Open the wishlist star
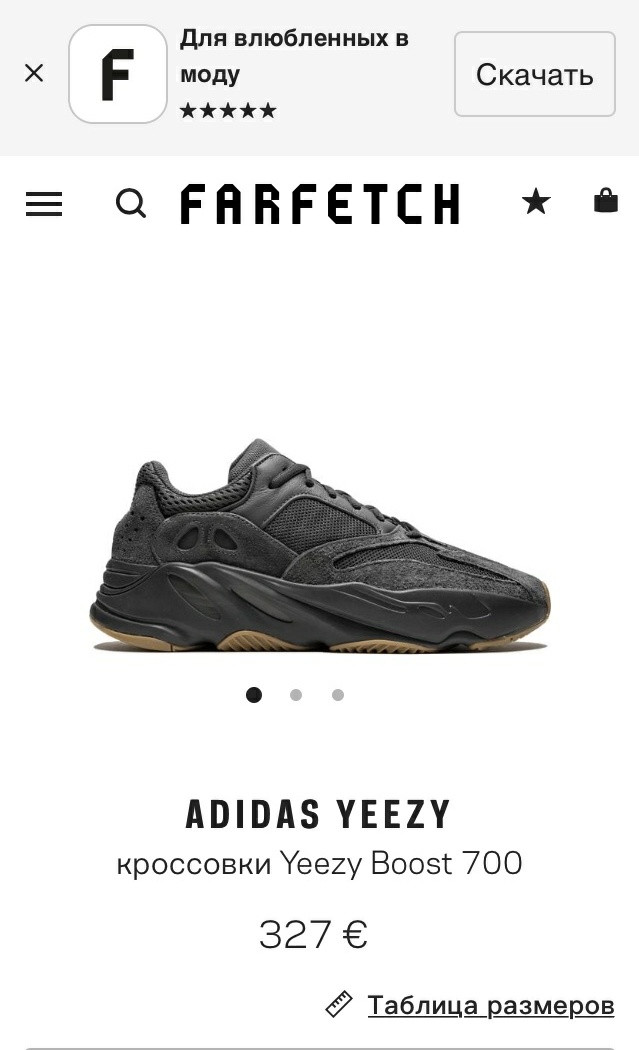 536,203
